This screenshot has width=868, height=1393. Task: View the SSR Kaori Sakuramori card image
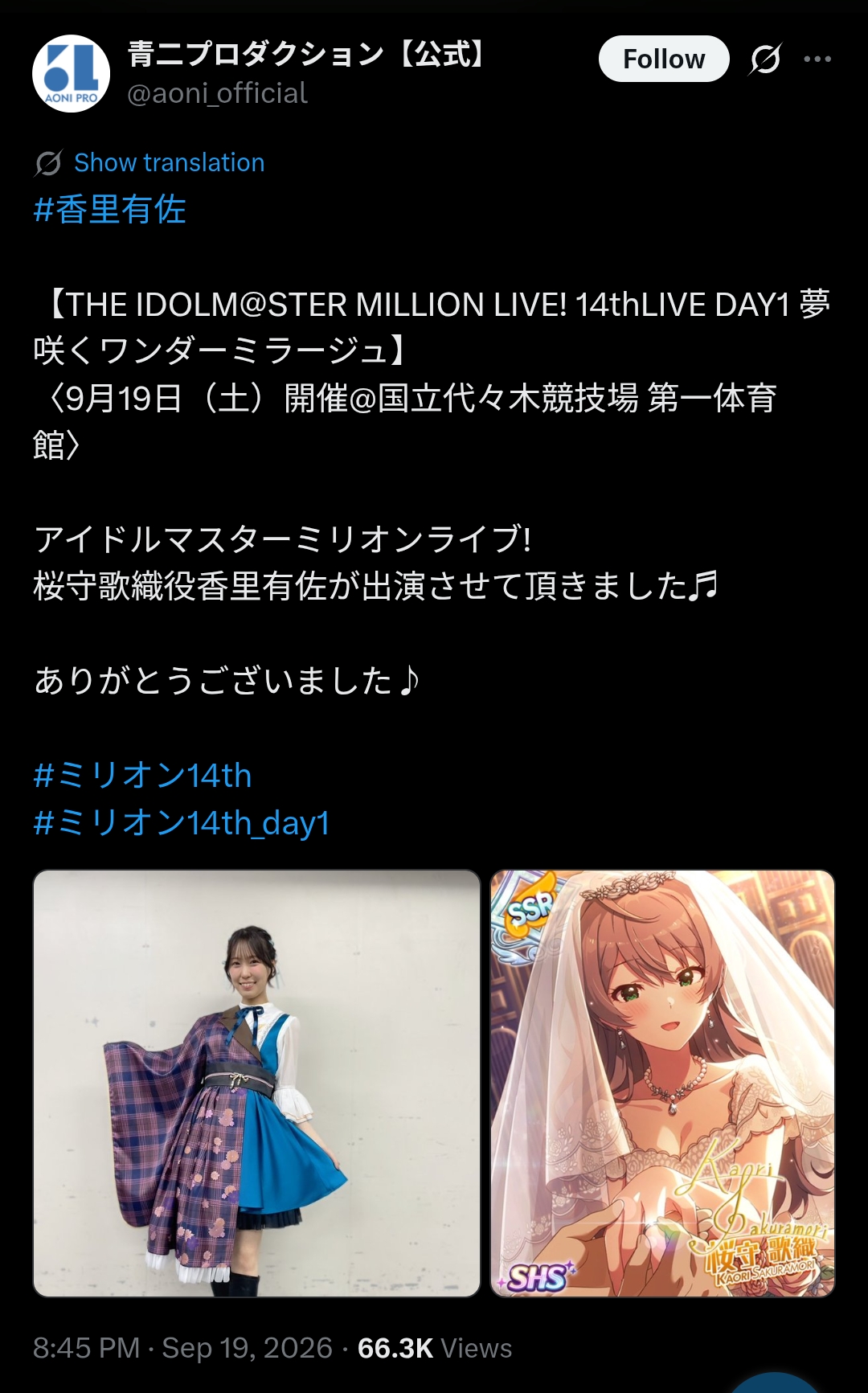tap(663, 1084)
